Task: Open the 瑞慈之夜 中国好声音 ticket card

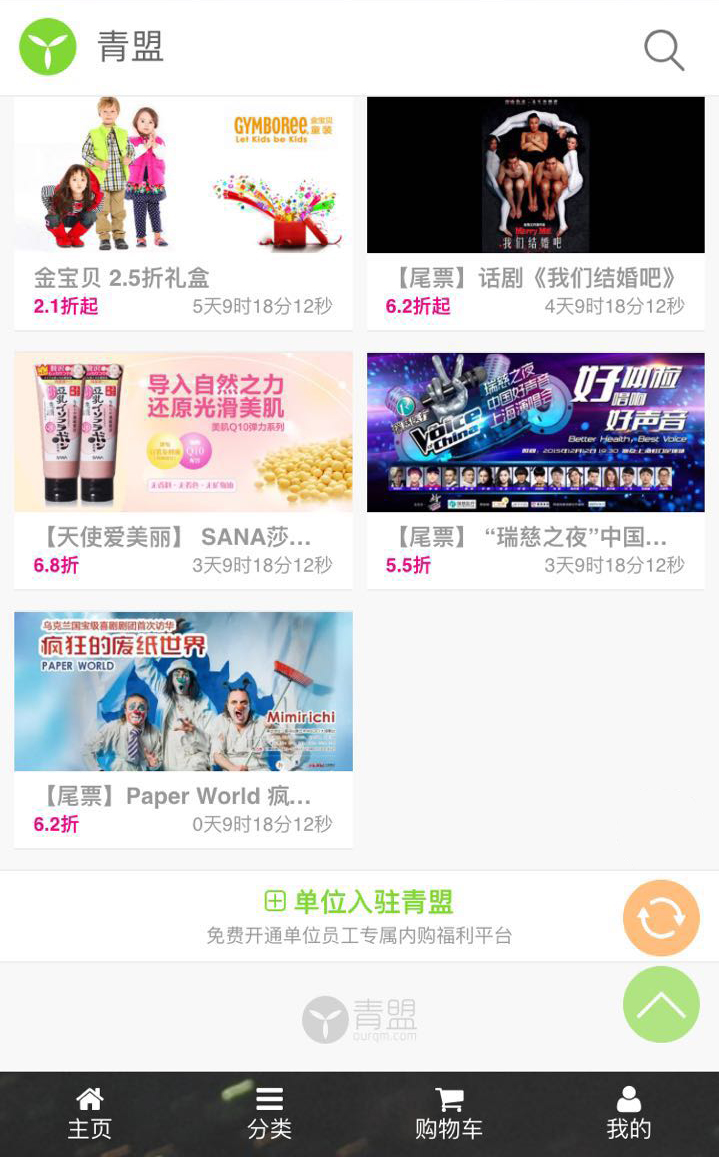Action: [x=536, y=470]
